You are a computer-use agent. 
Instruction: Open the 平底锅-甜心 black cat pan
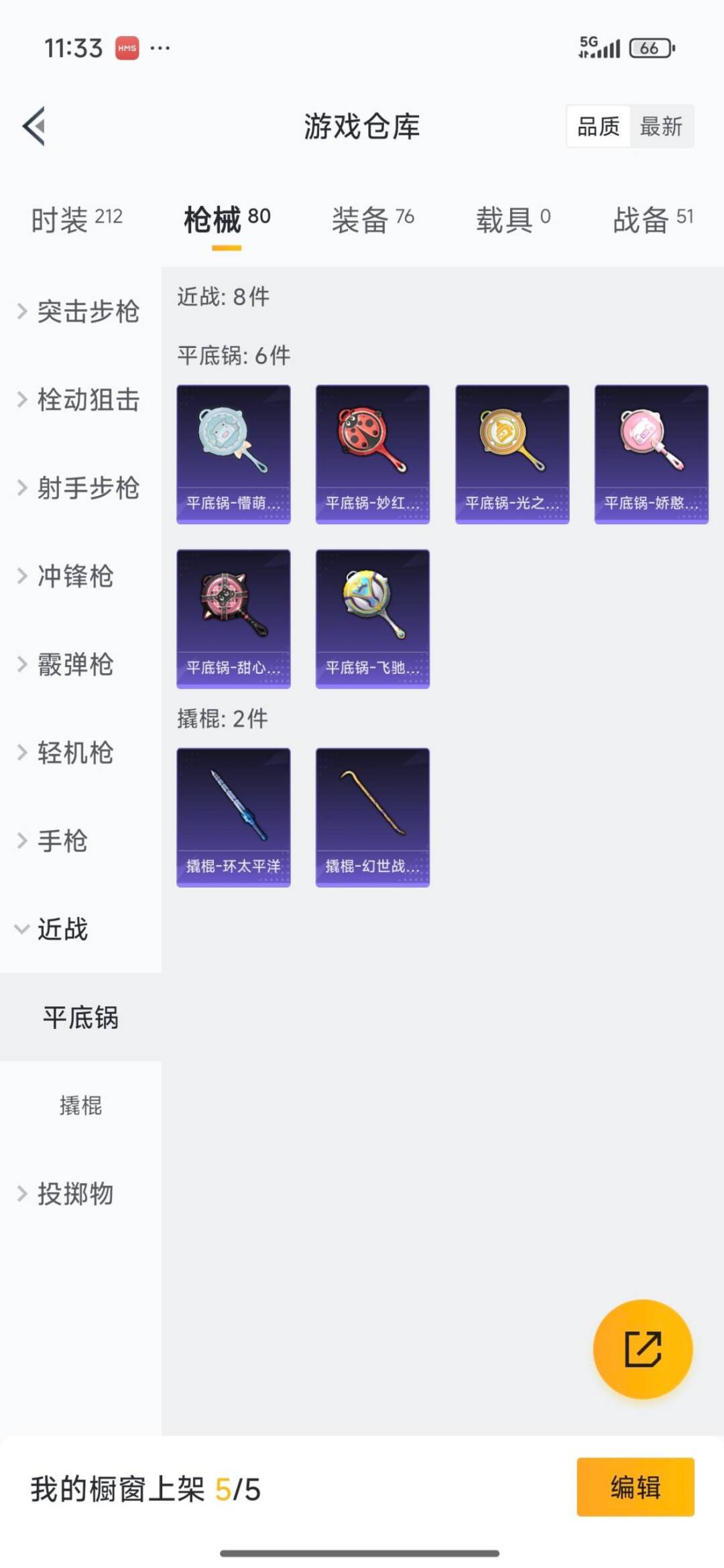[x=233, y=617]
